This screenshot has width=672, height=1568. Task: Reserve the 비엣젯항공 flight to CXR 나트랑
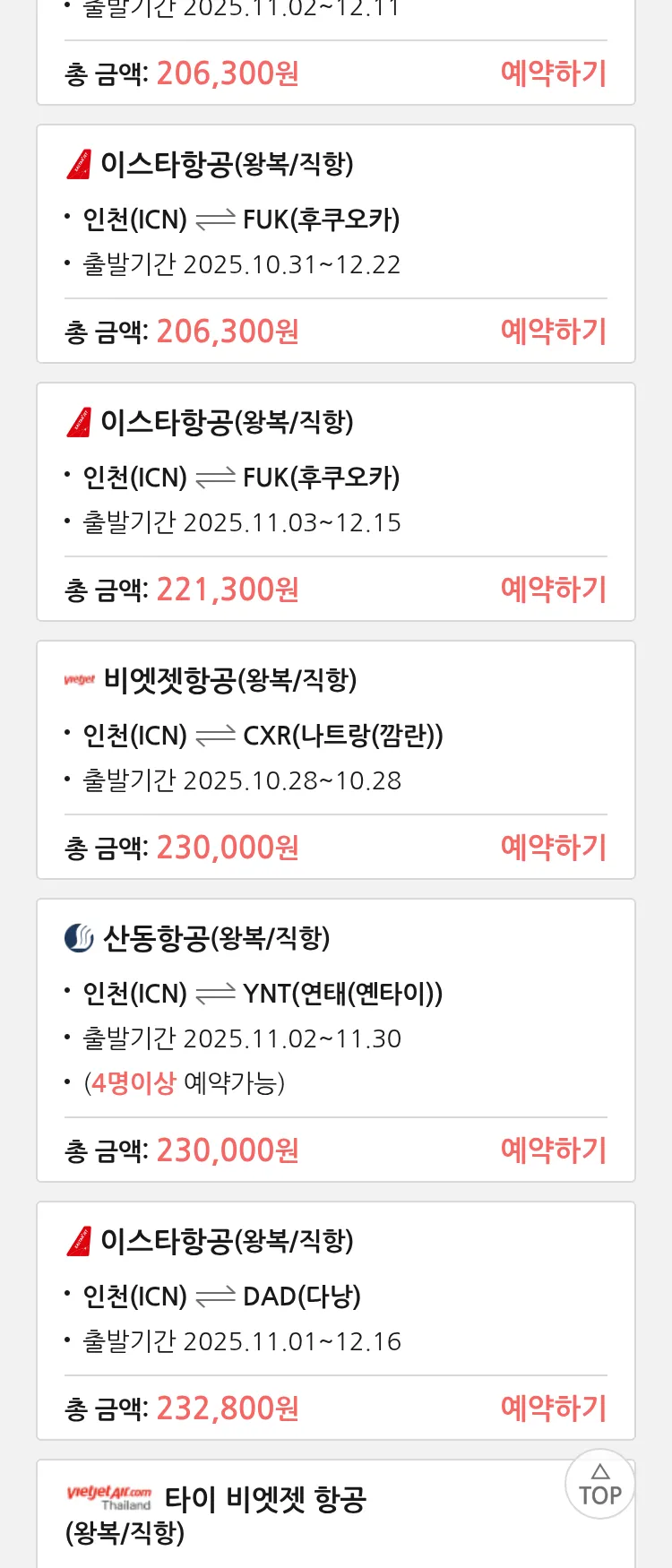(x=553, y=848)
